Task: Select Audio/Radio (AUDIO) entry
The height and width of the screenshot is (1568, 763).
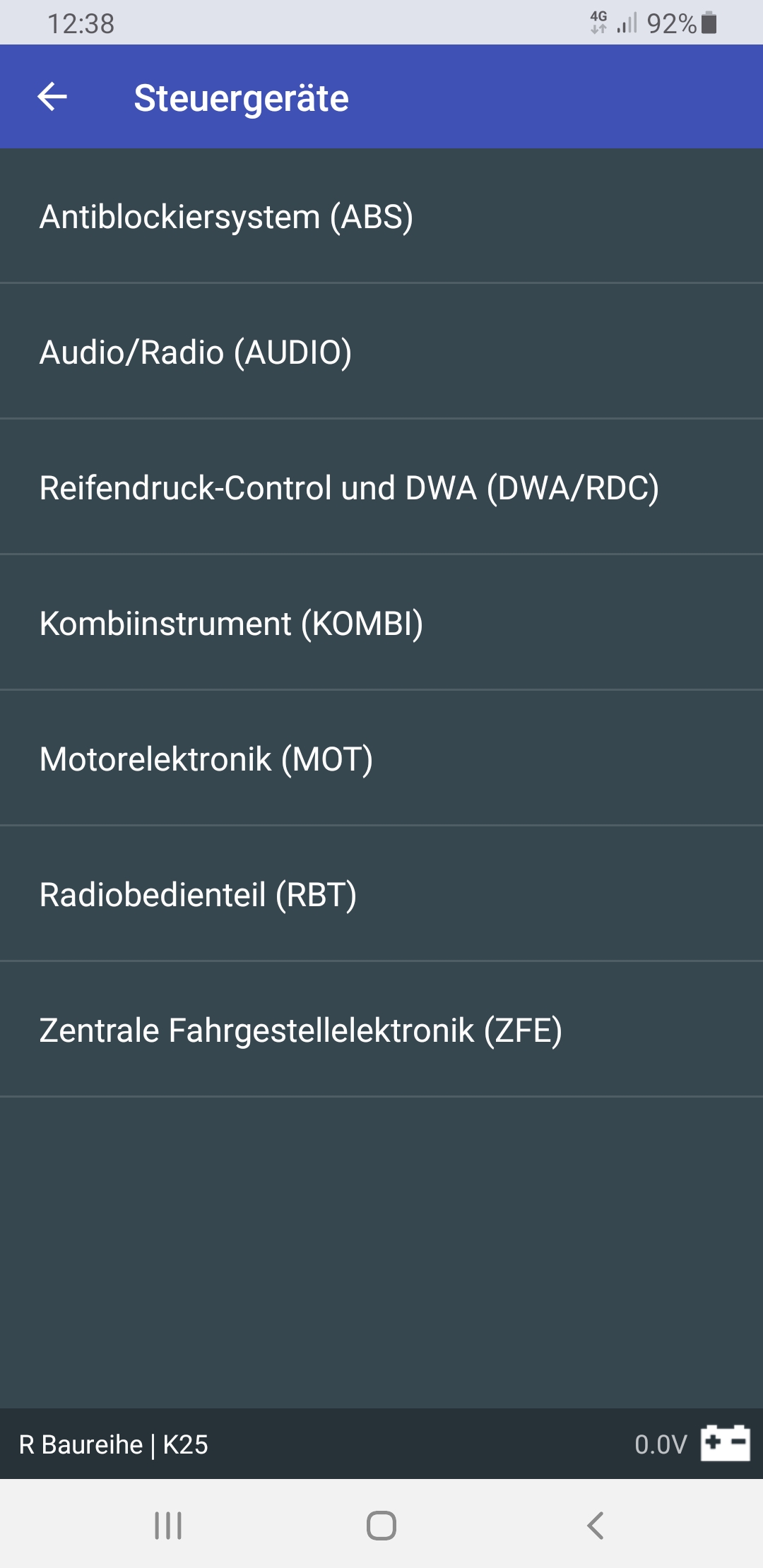Action: tap(381, 352)
